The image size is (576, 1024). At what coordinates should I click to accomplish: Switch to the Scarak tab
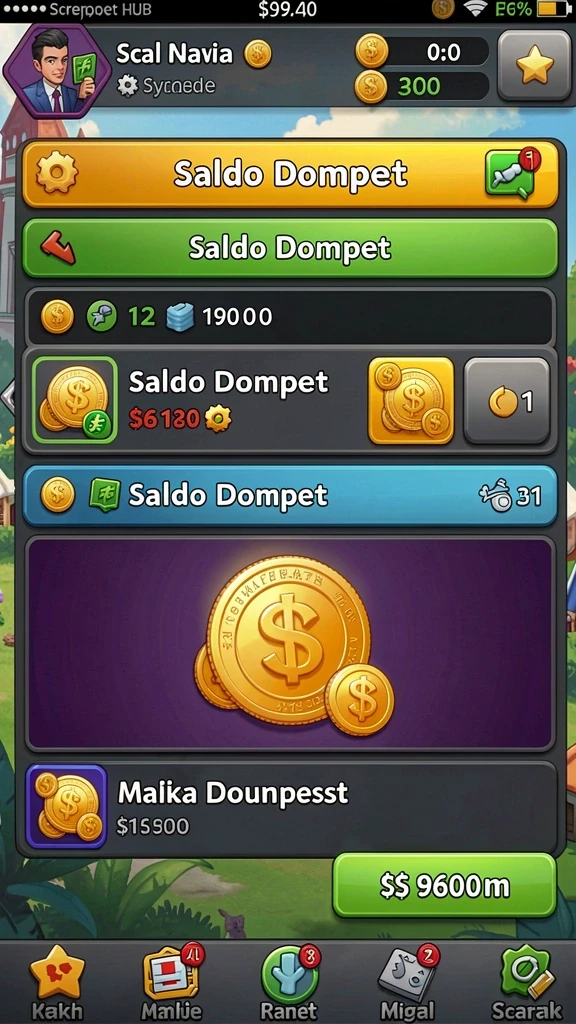pyautogui.click(x=526, y=984)
